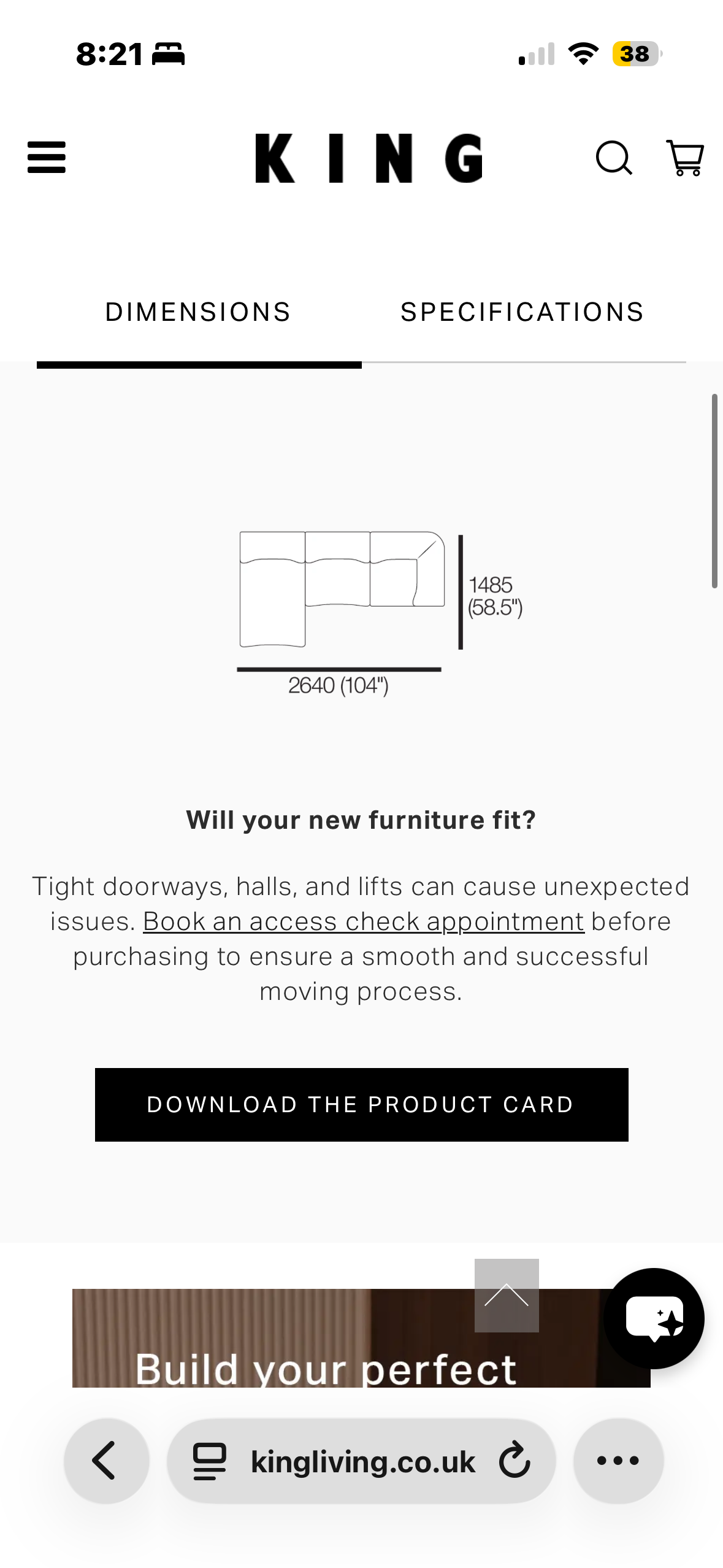Go back in the browser
This screenshot has height=1568, width=723.
point(106,1461)
